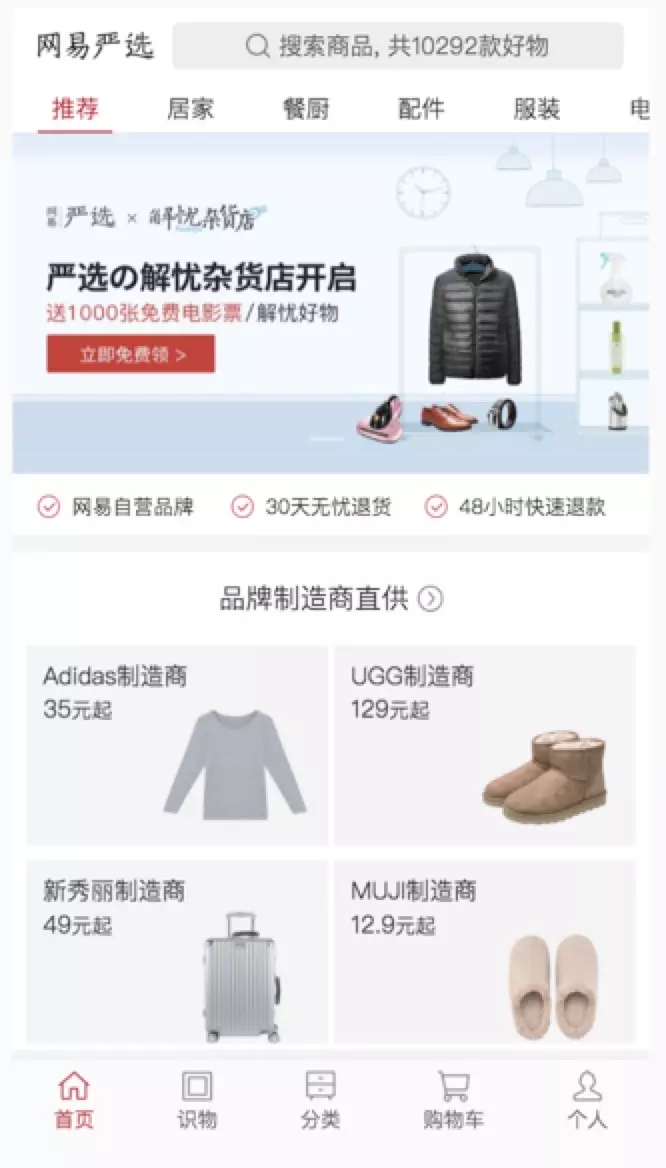Switch to the 识物 bottom tab
The image size is (666, 1168).
197,1100
